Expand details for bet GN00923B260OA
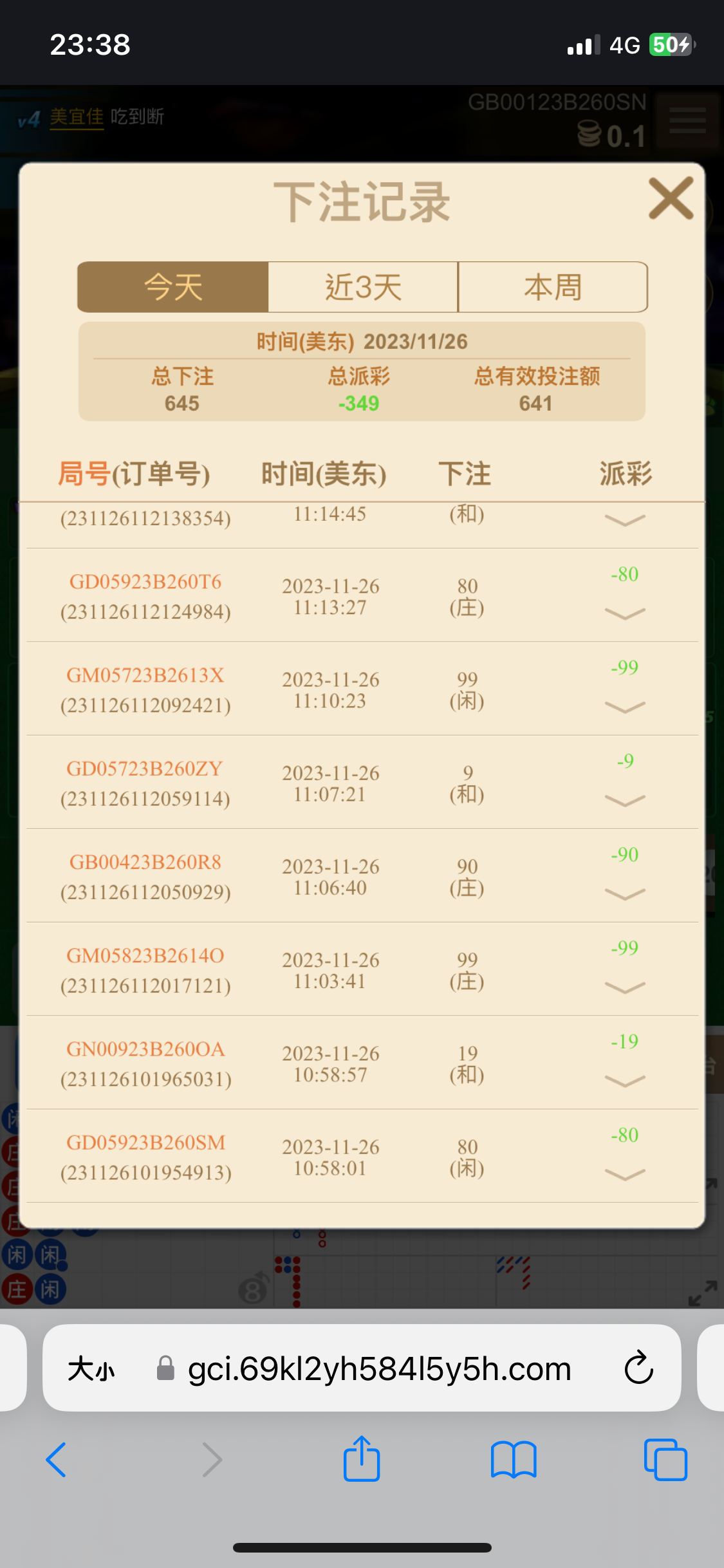 [625, 1081]
